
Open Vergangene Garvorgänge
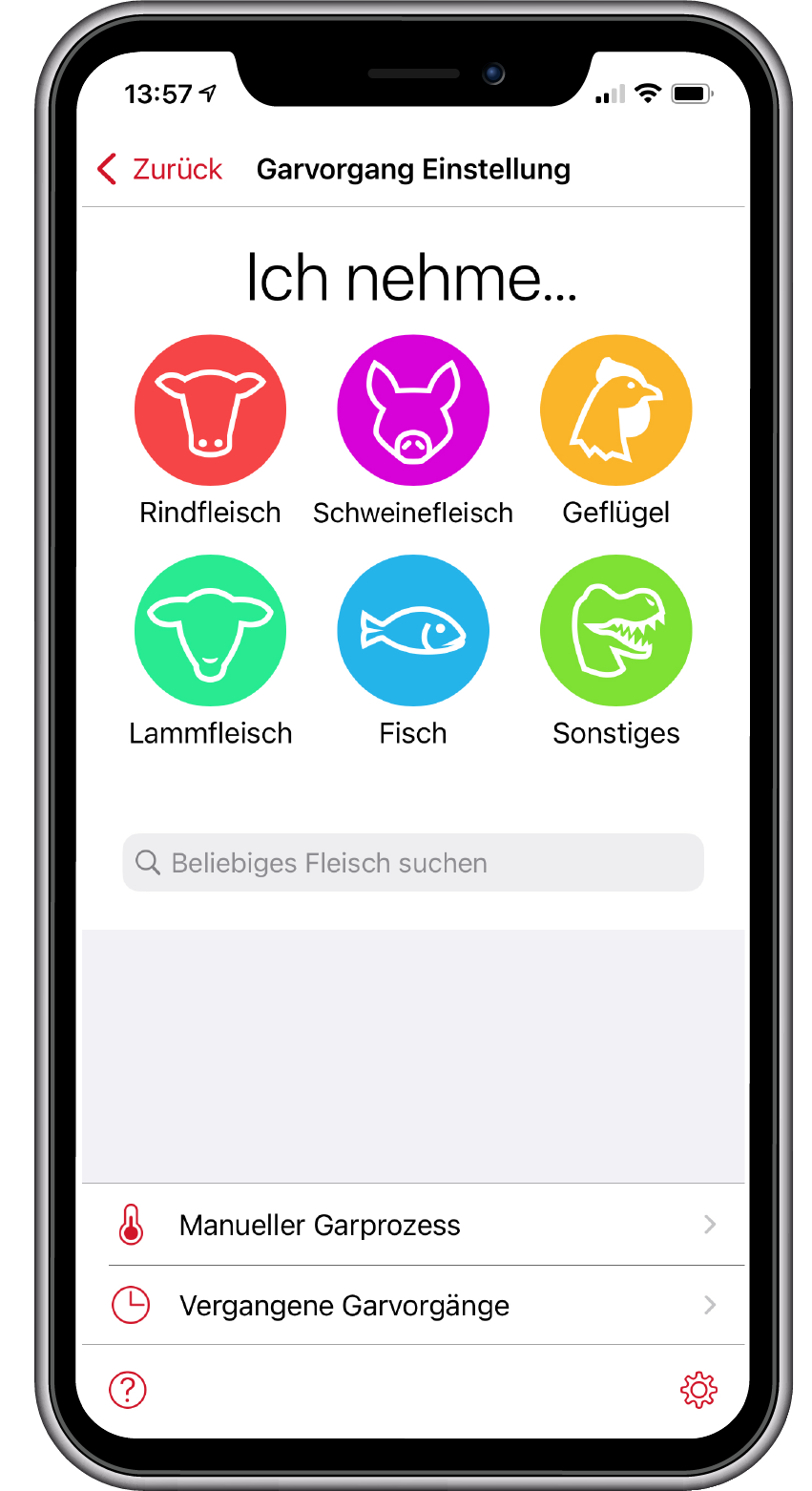pos(413,1305)
